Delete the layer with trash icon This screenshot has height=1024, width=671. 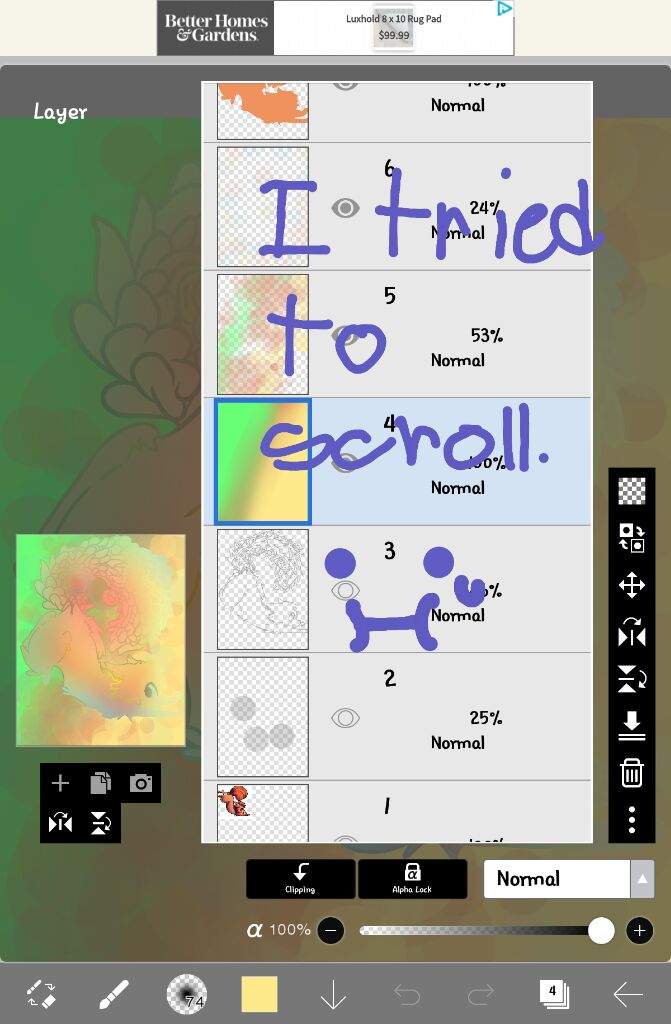tap(632, 772)
